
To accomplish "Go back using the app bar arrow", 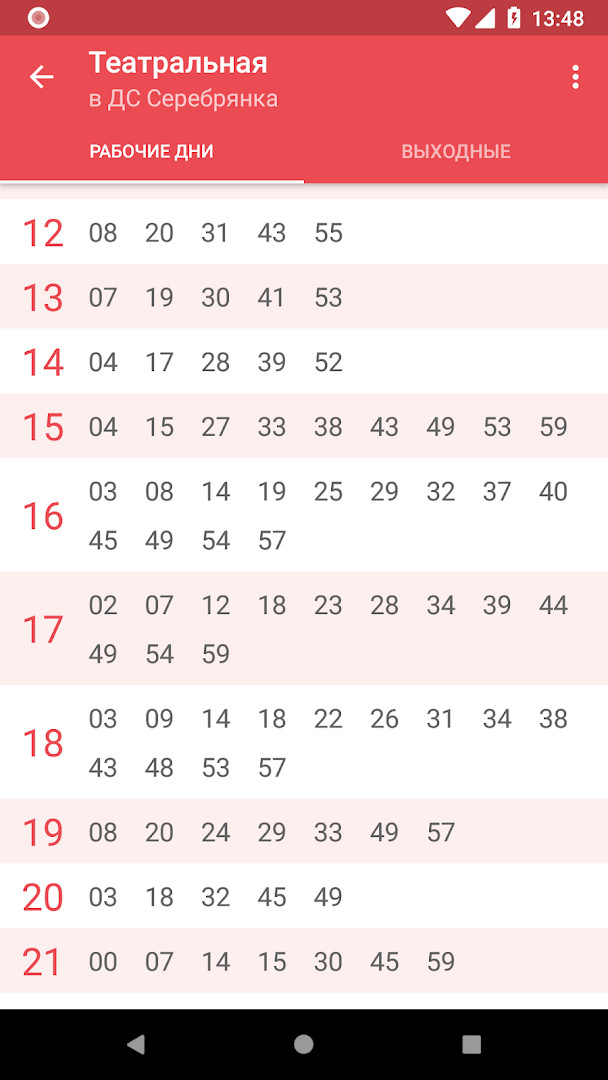I will (x=41, y=77).
